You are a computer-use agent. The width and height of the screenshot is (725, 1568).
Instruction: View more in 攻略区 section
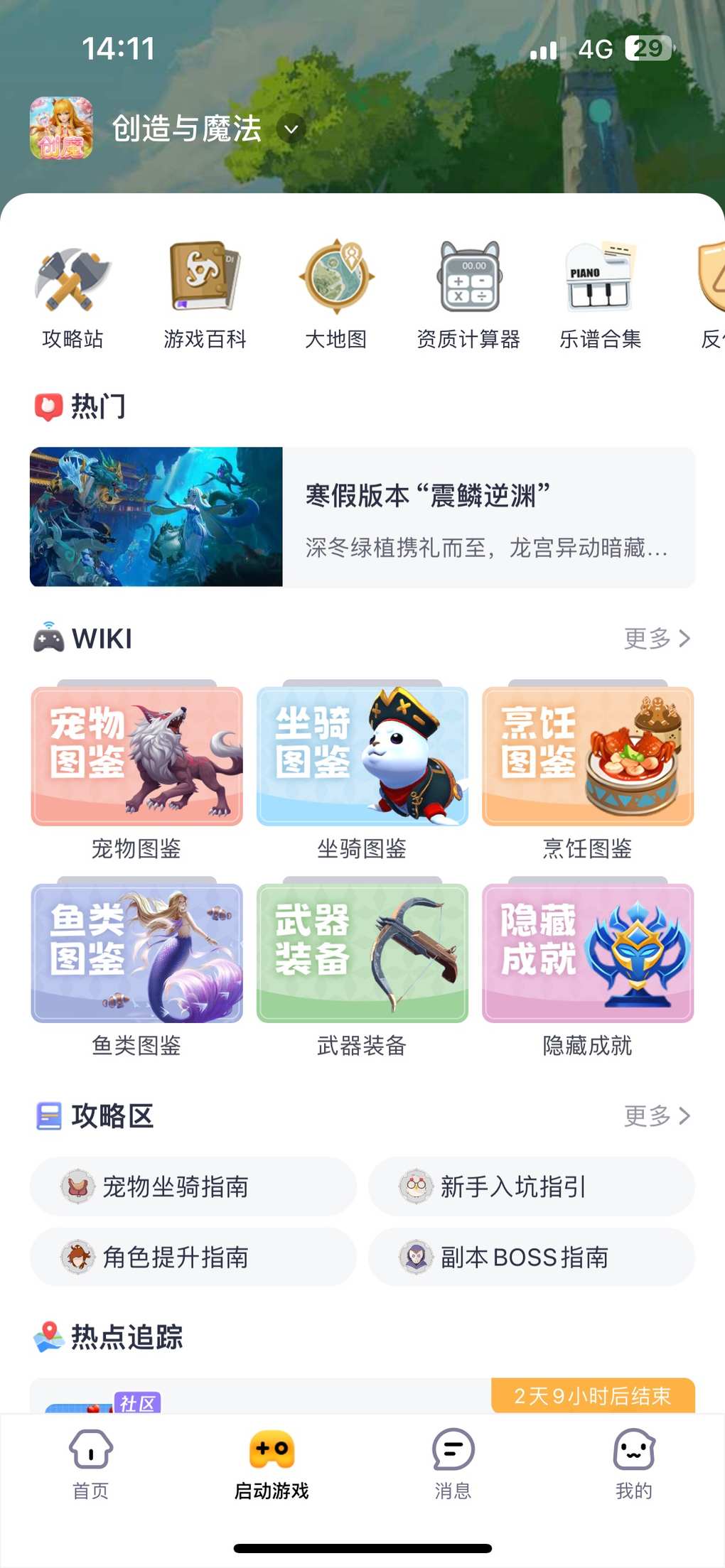click(657, 1116)
